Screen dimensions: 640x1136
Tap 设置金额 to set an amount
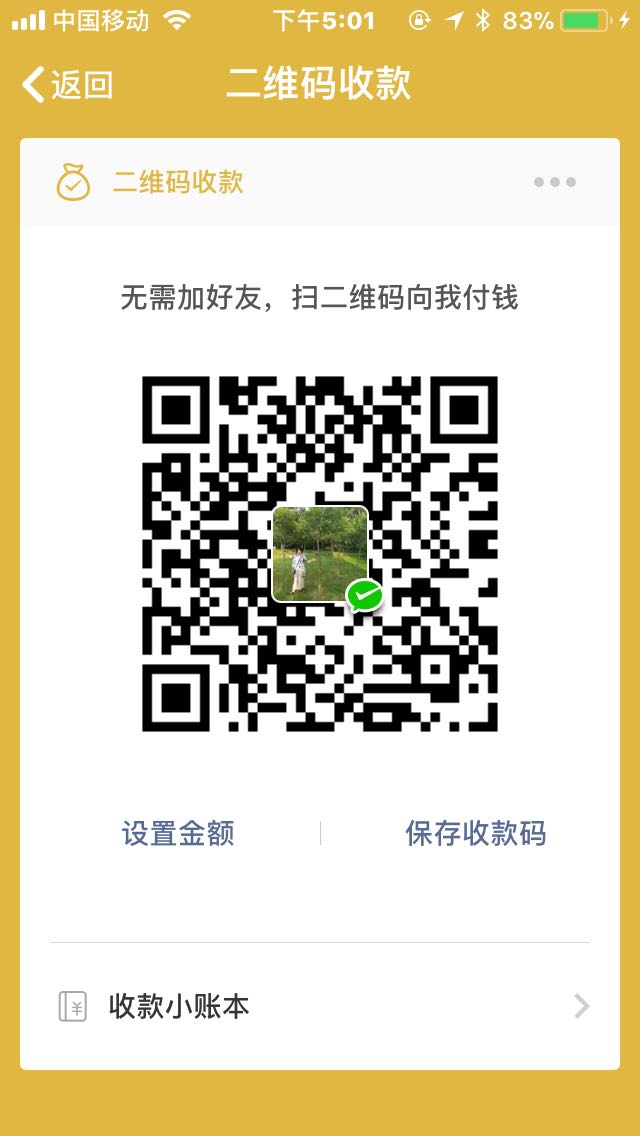point(178,833)
